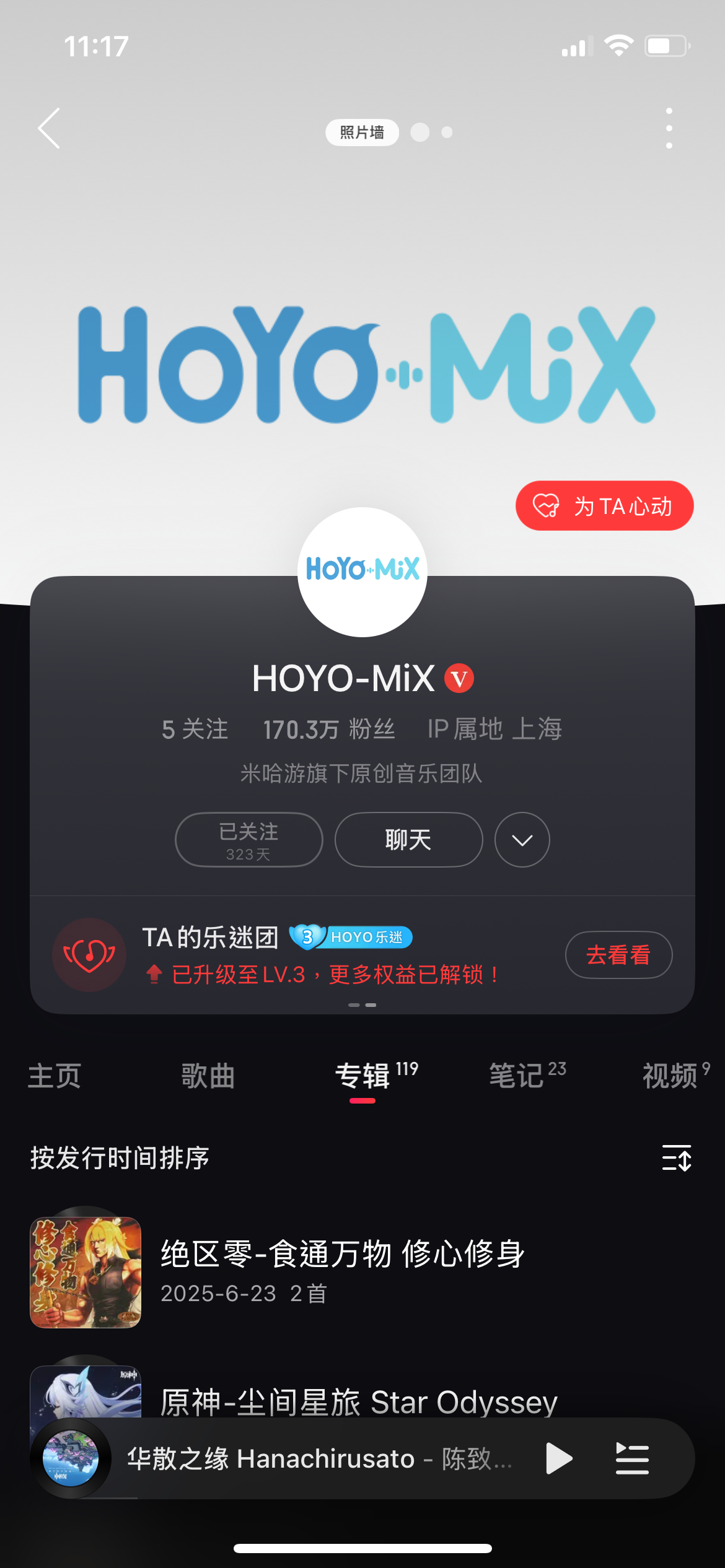The image size is (725, 1568).
Task: Open the 5 关注 following list
Action: tap(195, 730)
